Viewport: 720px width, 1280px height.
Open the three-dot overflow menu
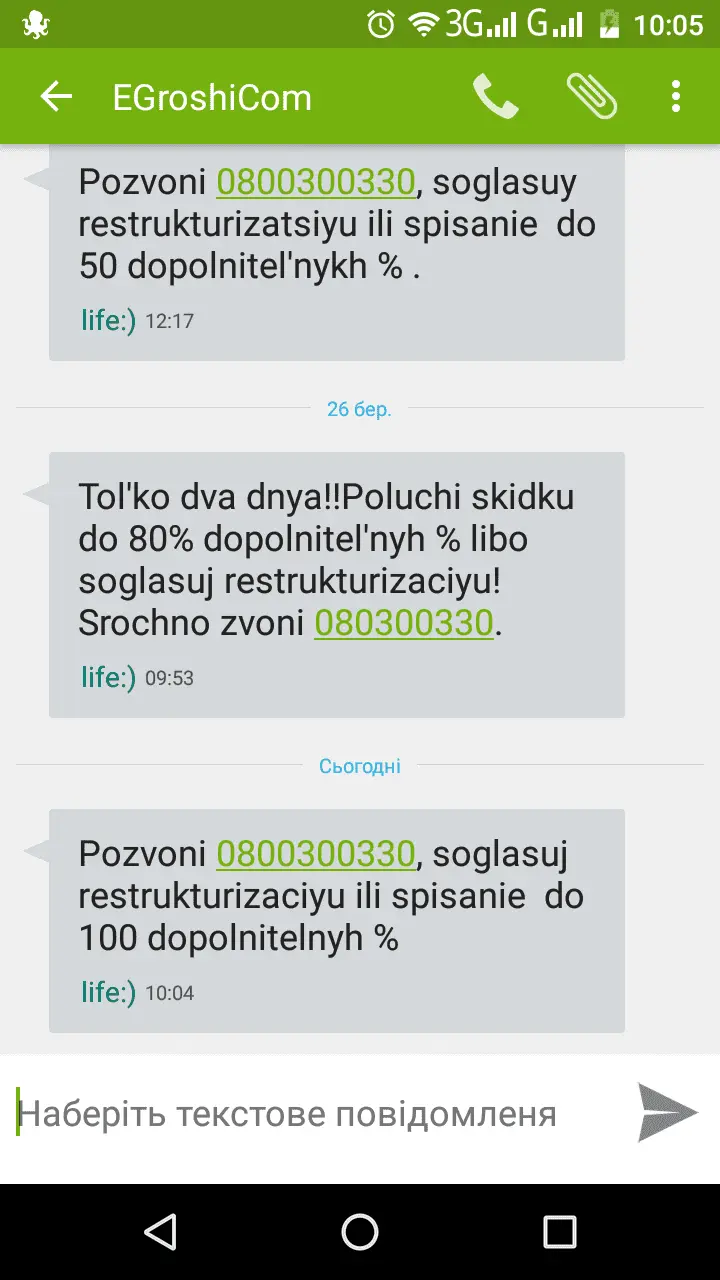click(x=675, y=97)
